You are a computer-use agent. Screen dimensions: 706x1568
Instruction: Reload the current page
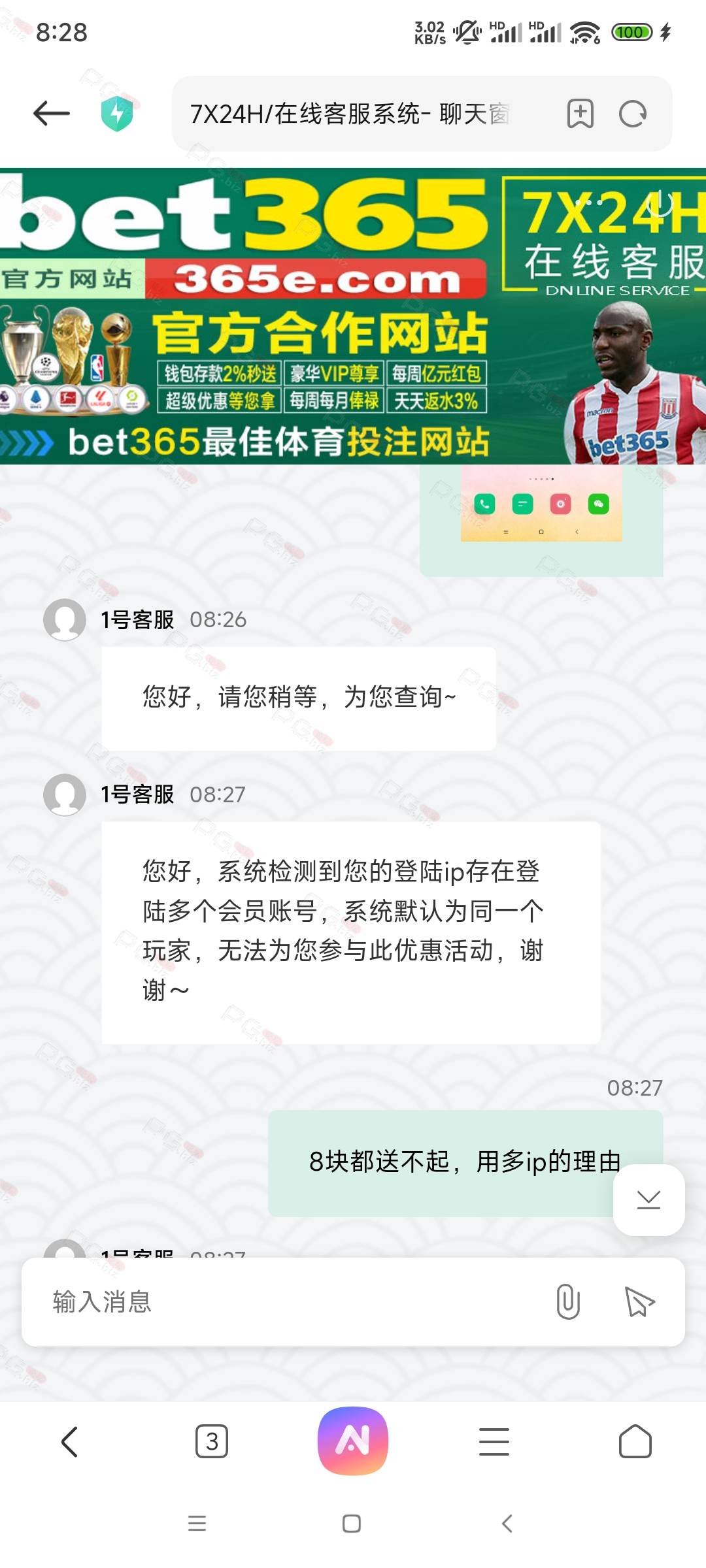tap(632, 114)
